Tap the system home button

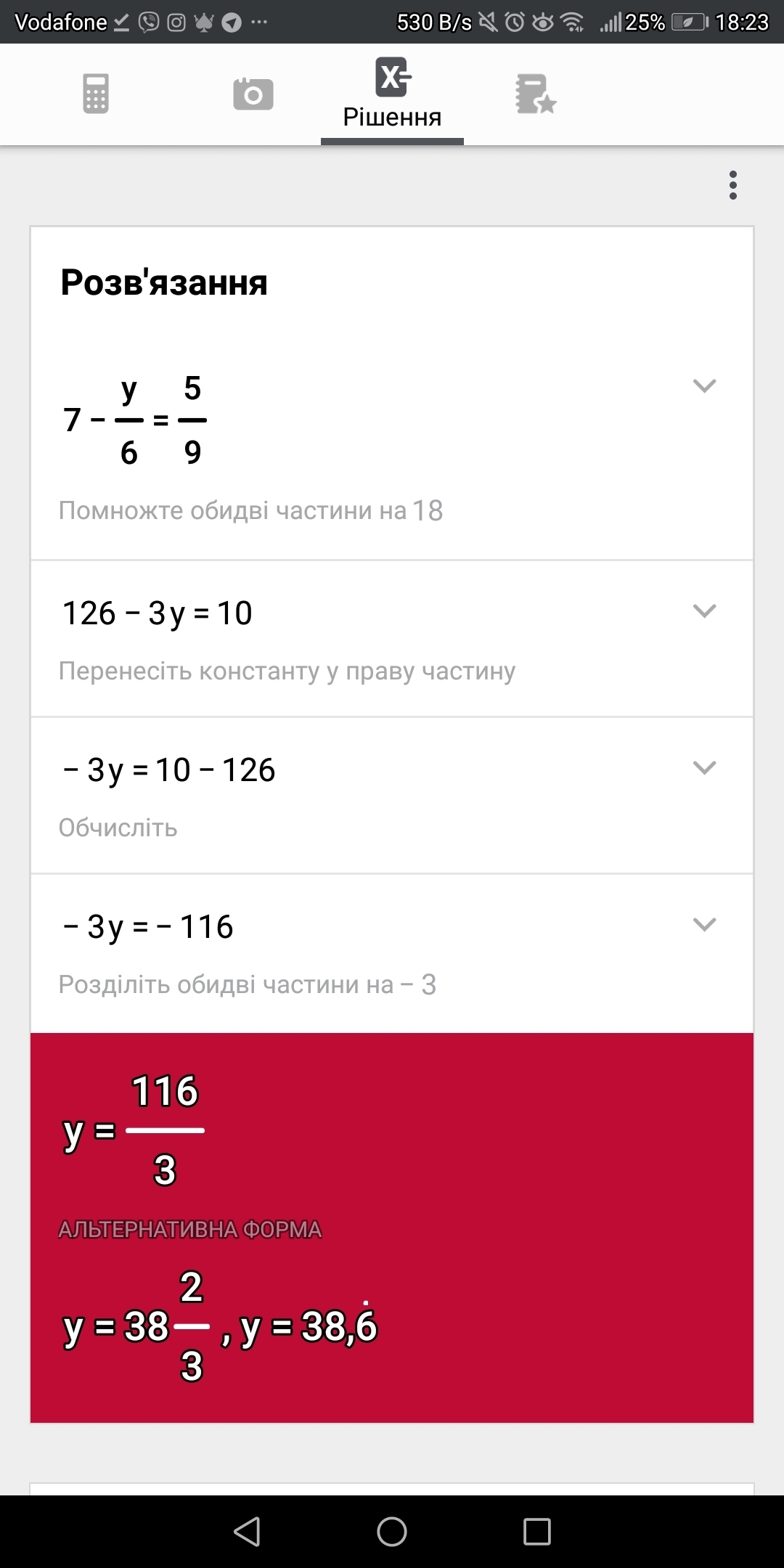[392, 1532]
